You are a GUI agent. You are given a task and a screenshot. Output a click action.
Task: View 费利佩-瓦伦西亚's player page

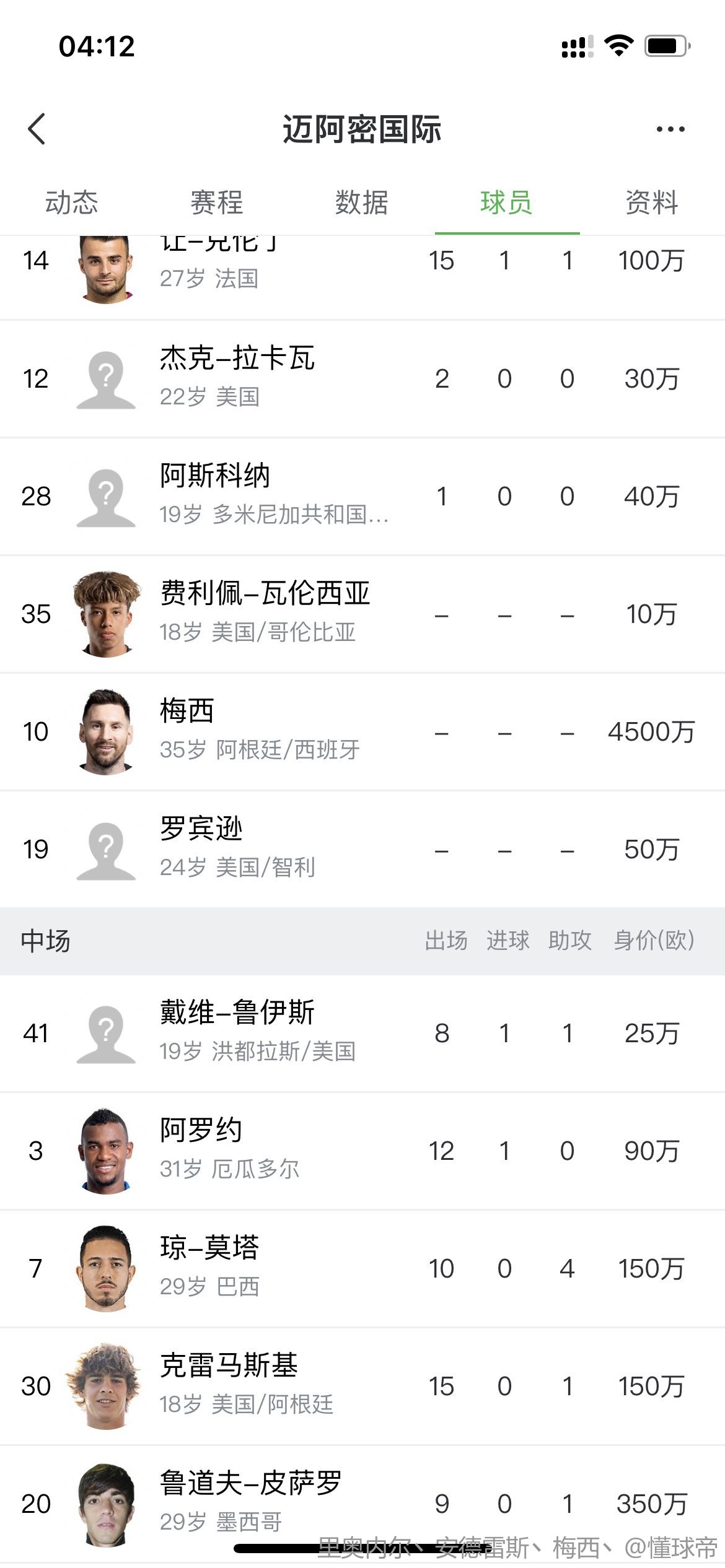265,613
